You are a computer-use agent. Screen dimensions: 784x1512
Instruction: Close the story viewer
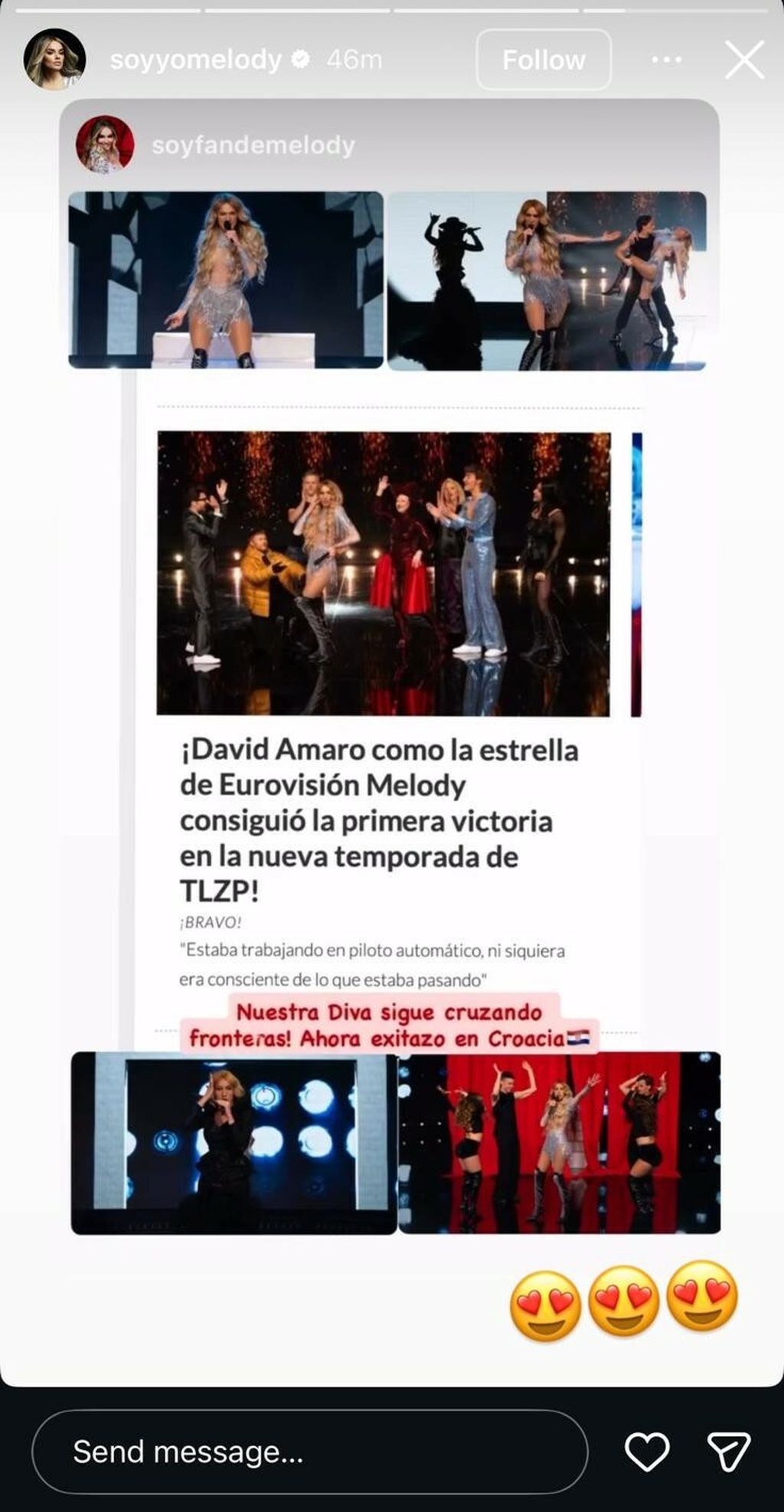point(744,60)
